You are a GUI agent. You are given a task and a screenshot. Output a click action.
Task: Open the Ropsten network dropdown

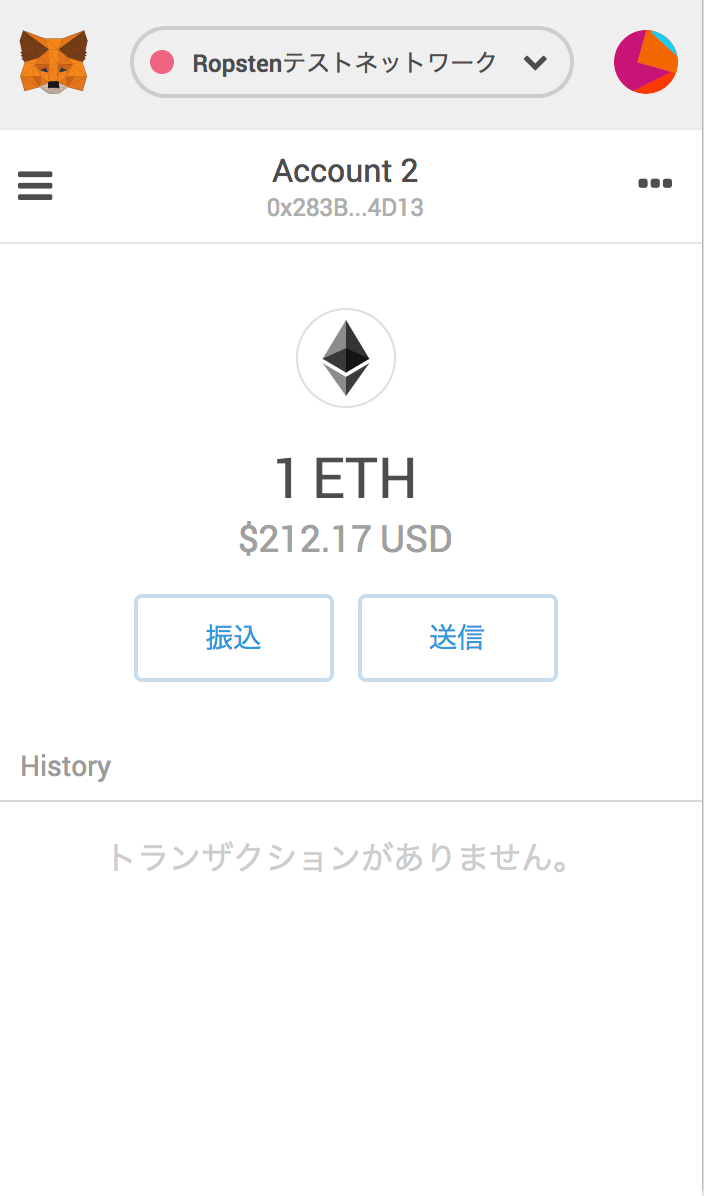(351, 63)
